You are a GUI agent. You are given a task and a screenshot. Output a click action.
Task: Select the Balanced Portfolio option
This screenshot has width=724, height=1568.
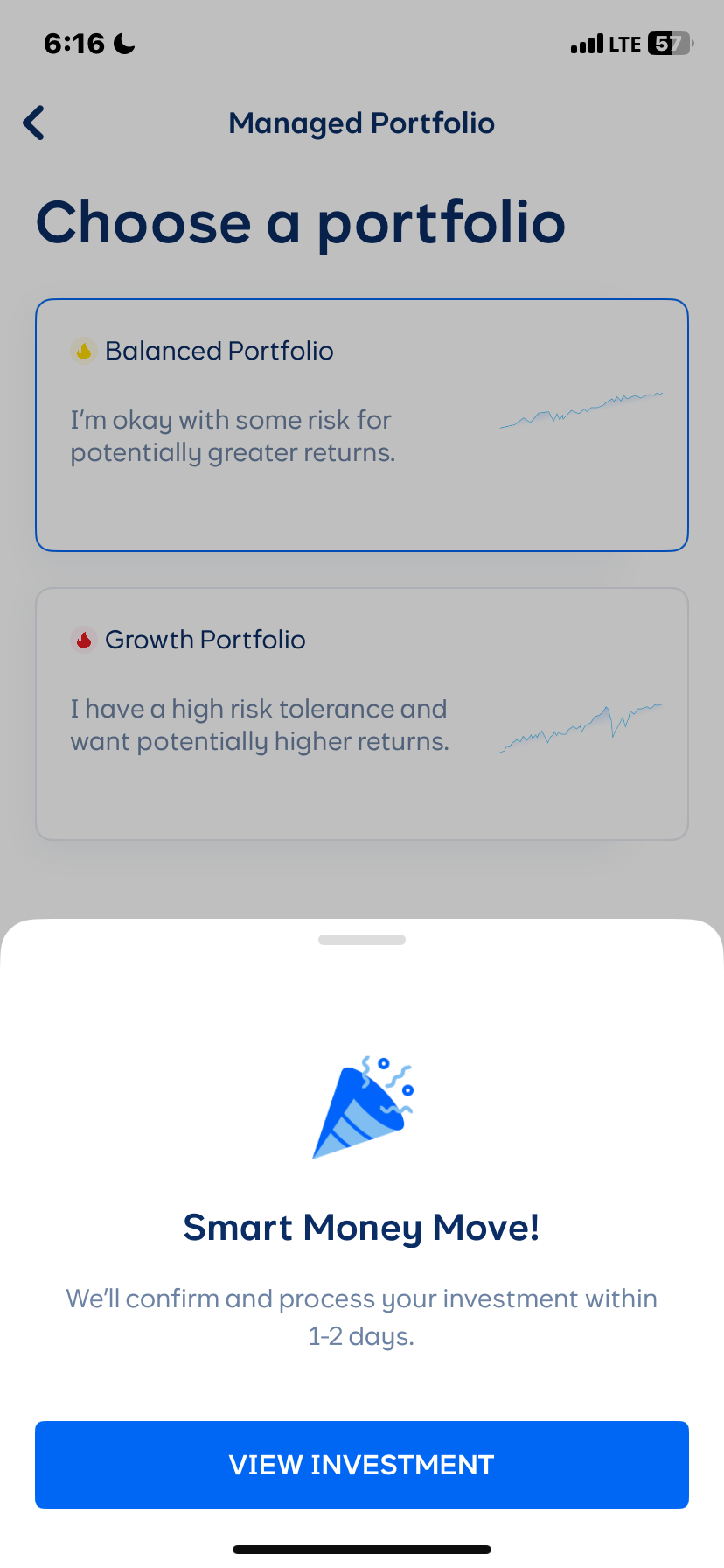[361, 425]
